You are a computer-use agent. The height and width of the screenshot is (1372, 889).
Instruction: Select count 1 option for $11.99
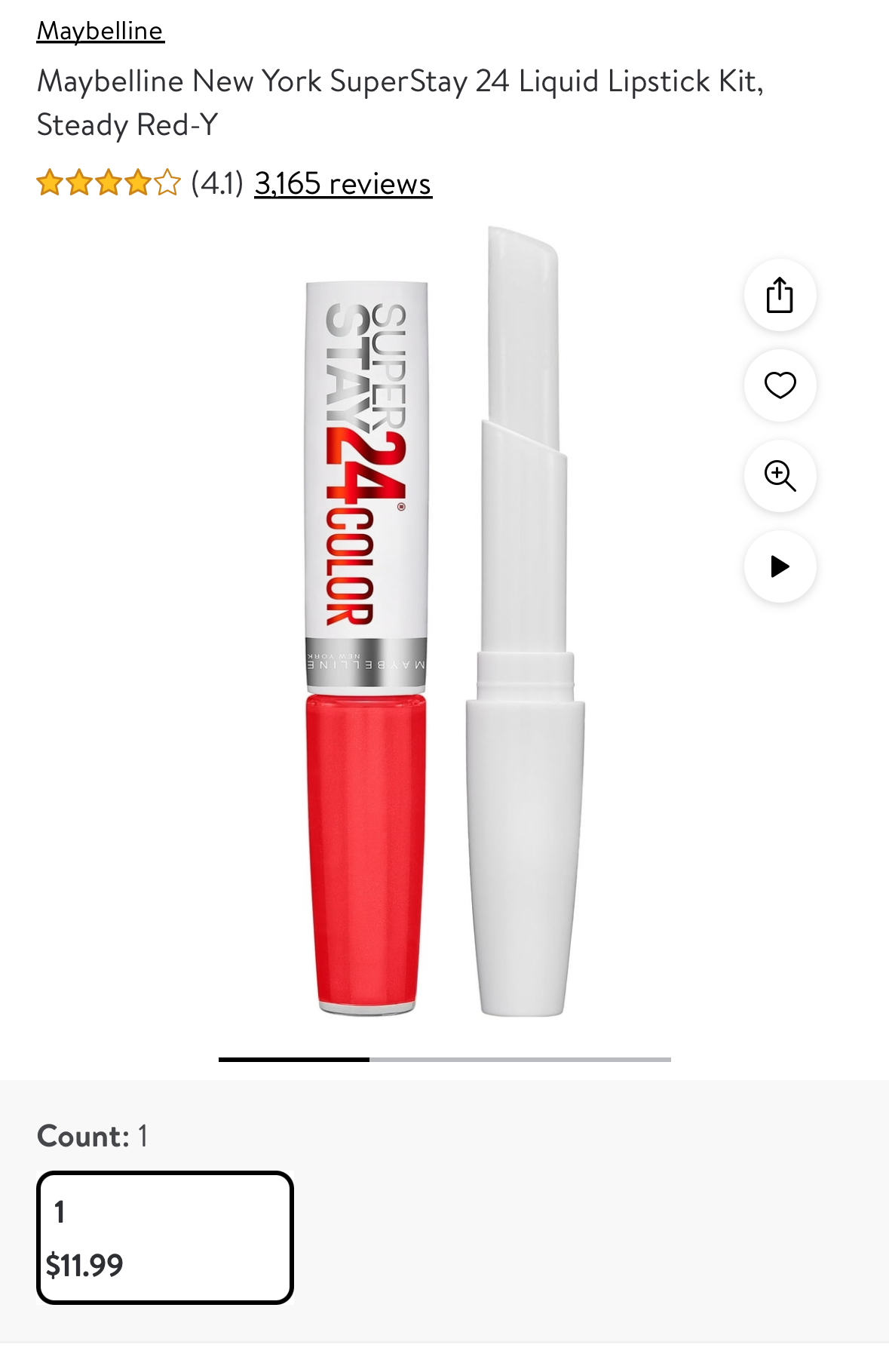[x=165, y=1237]
